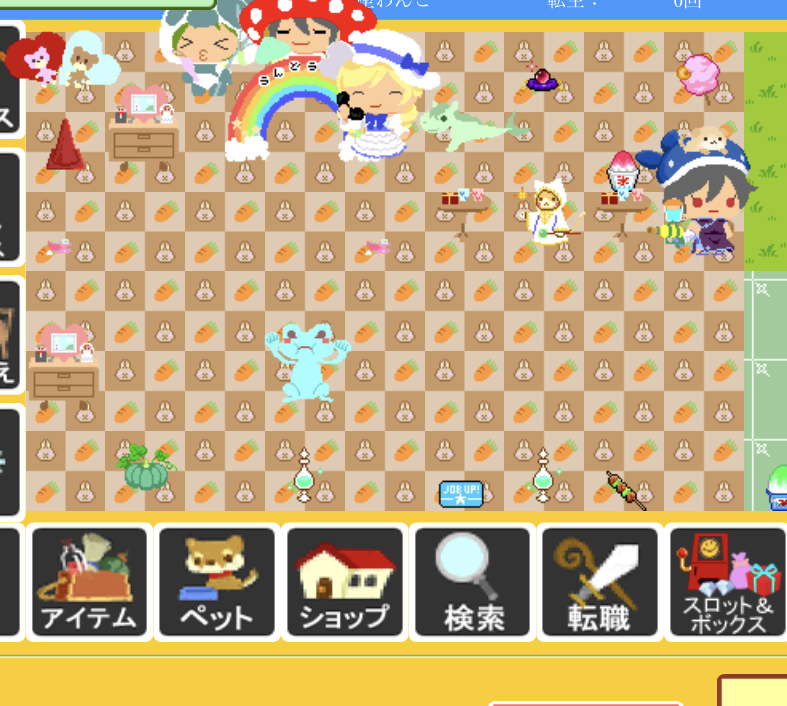Open the 転職 (Job change) menu
Image resolution: width=787 pixels, height=706 pixels.
click(x=600, y=582)
